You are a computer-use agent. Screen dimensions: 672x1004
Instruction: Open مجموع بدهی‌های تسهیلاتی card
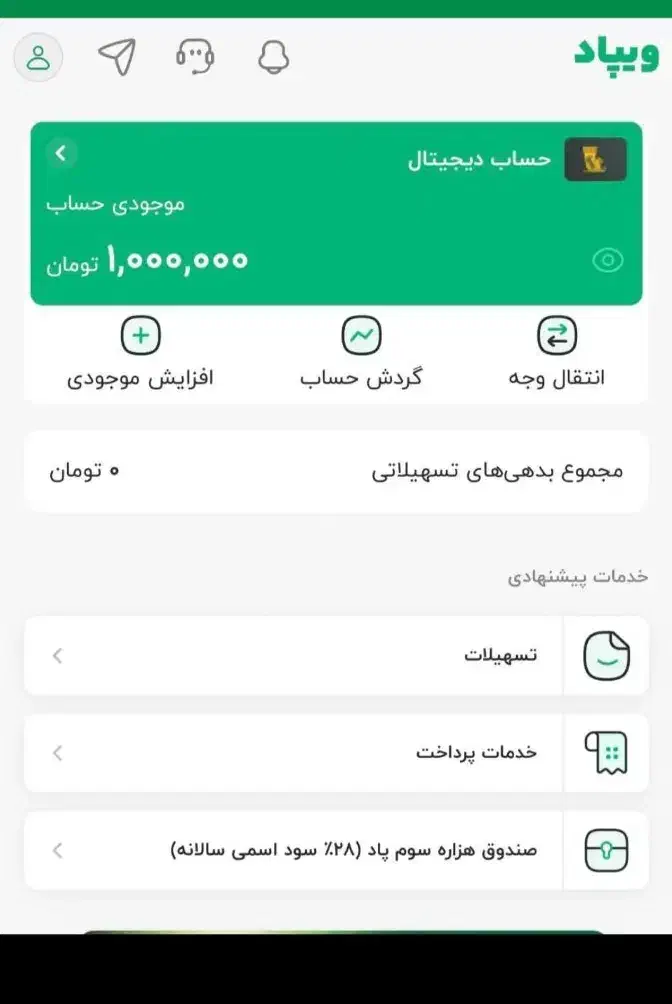click(x=336, y=471)
